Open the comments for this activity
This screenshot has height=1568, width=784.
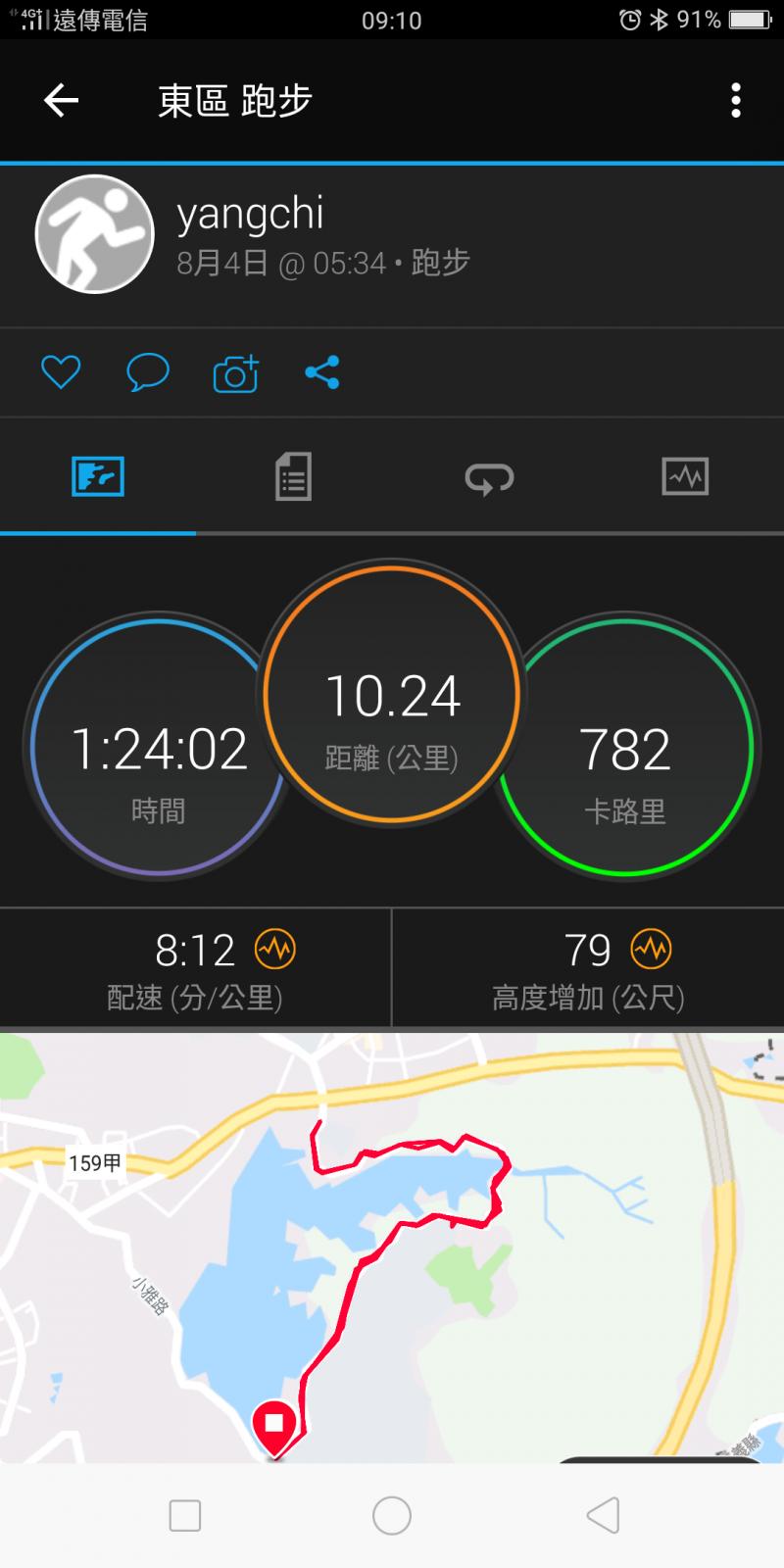click(x=148, y=373)
